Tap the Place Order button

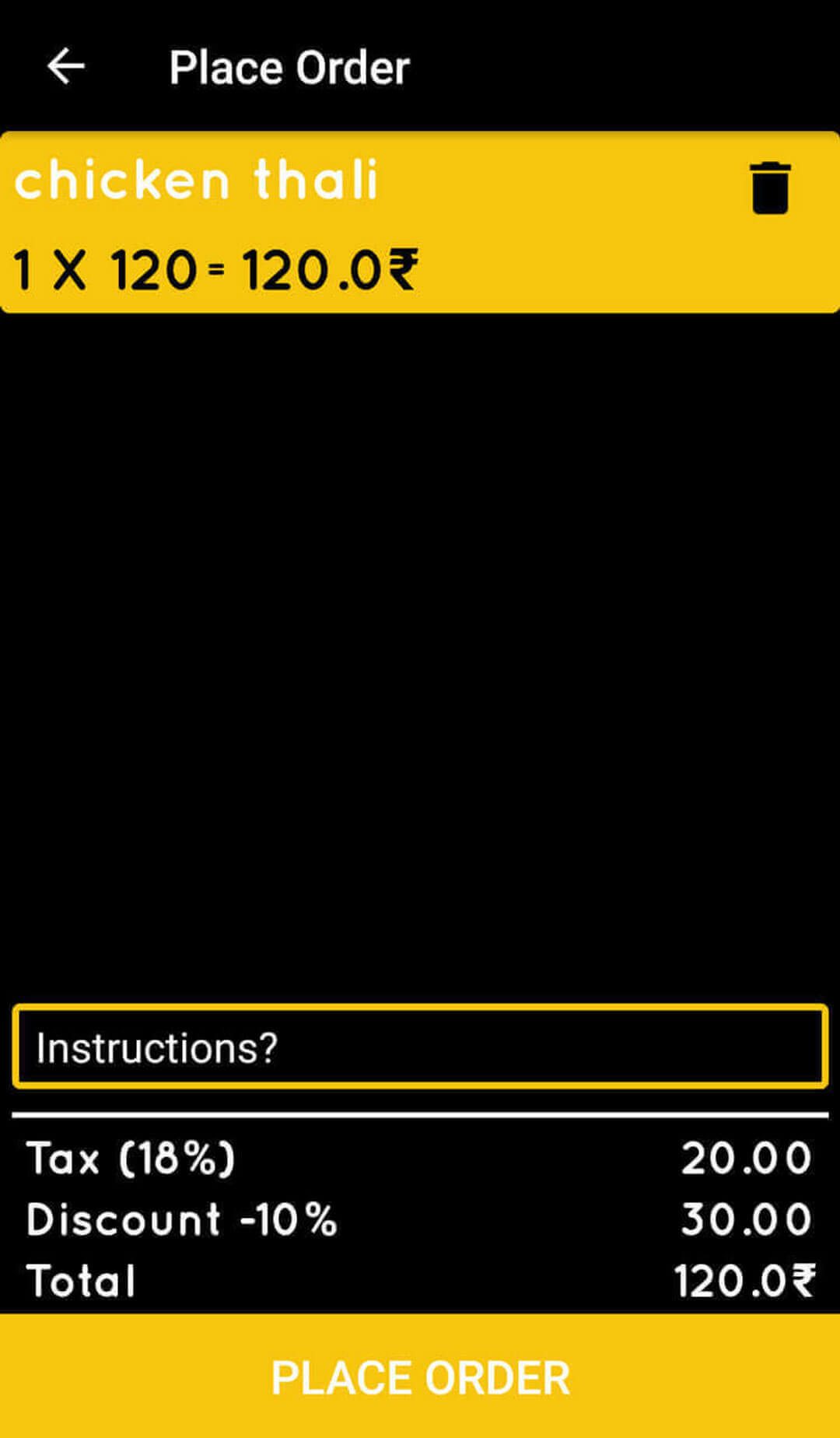point(420,1377)
